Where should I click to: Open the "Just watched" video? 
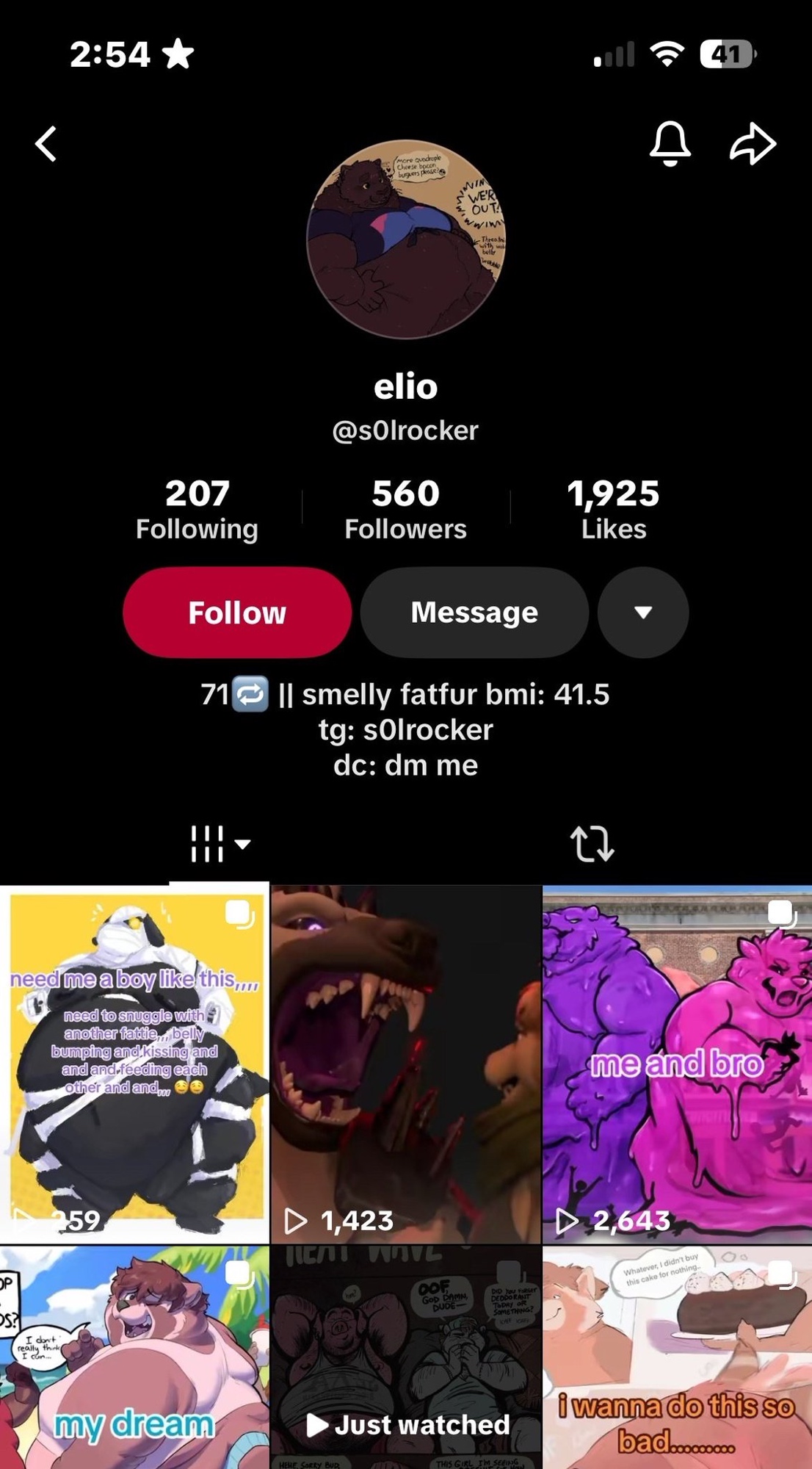[405, 1359]
